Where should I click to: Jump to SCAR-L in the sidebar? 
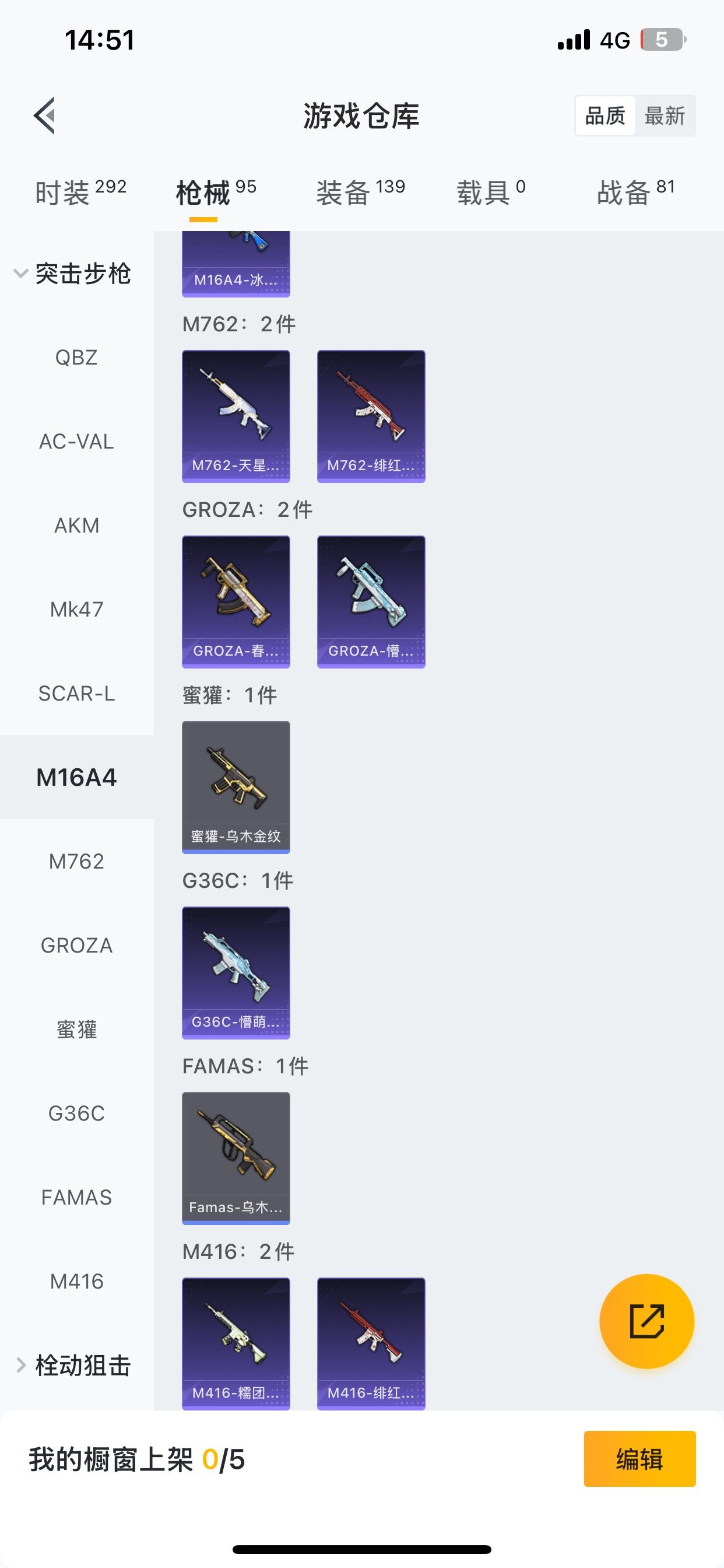click(x=77, y=694)
